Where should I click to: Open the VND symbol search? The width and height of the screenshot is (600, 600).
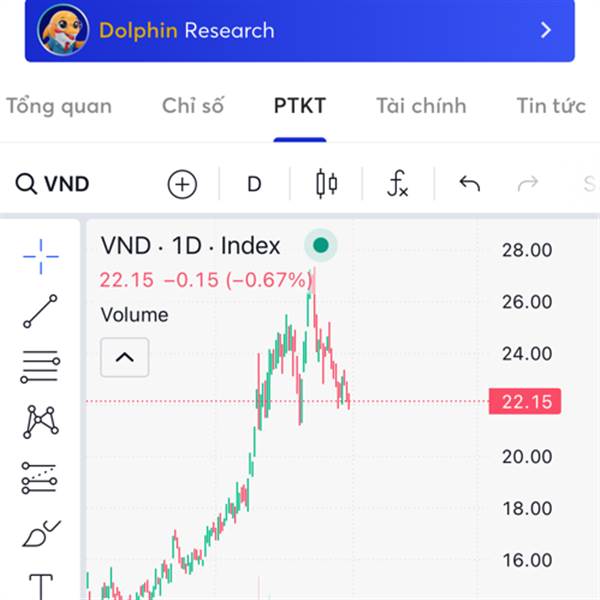[52, 184]
